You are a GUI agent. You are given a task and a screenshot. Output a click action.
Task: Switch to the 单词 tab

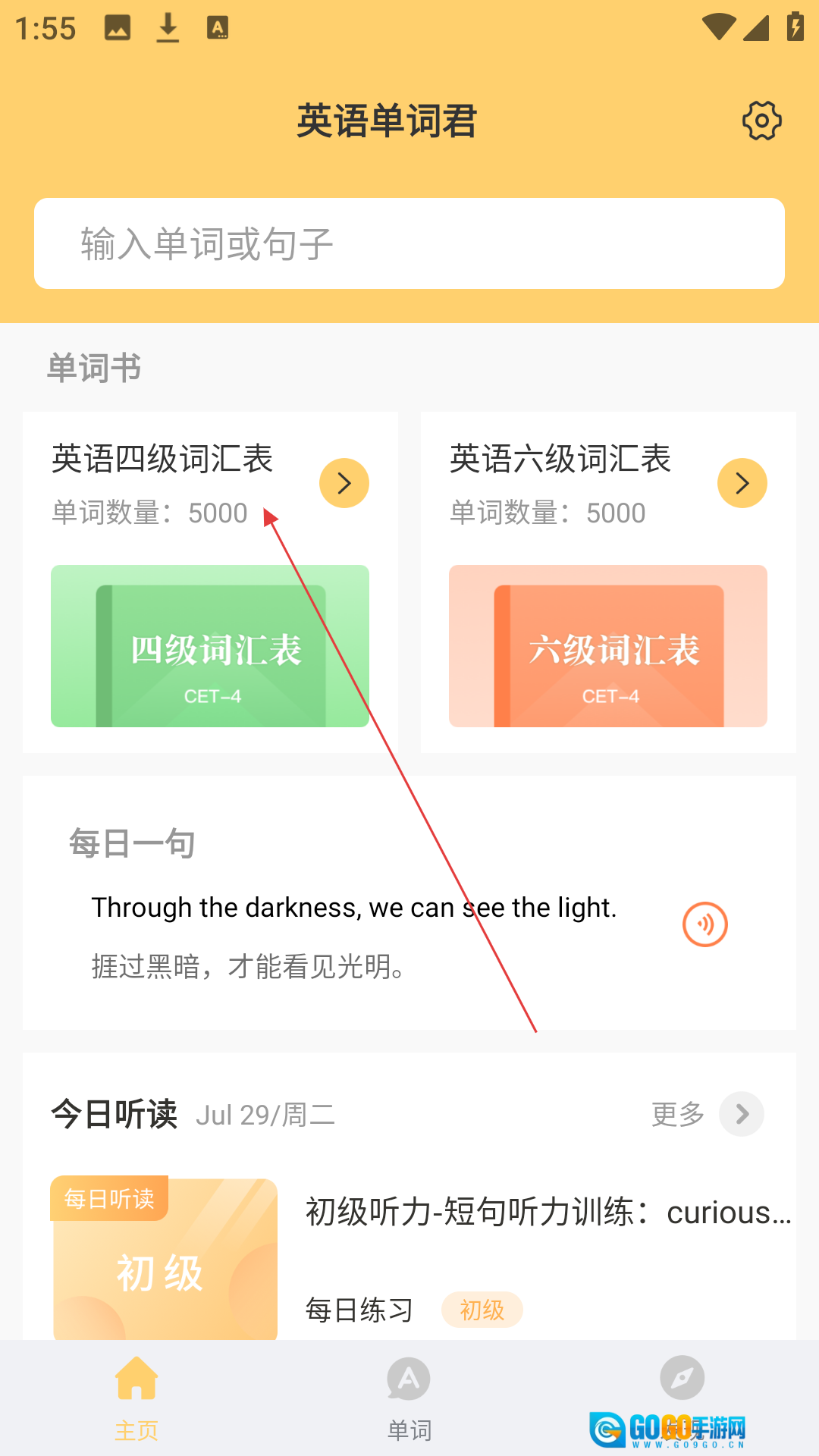coord(409,1398)
